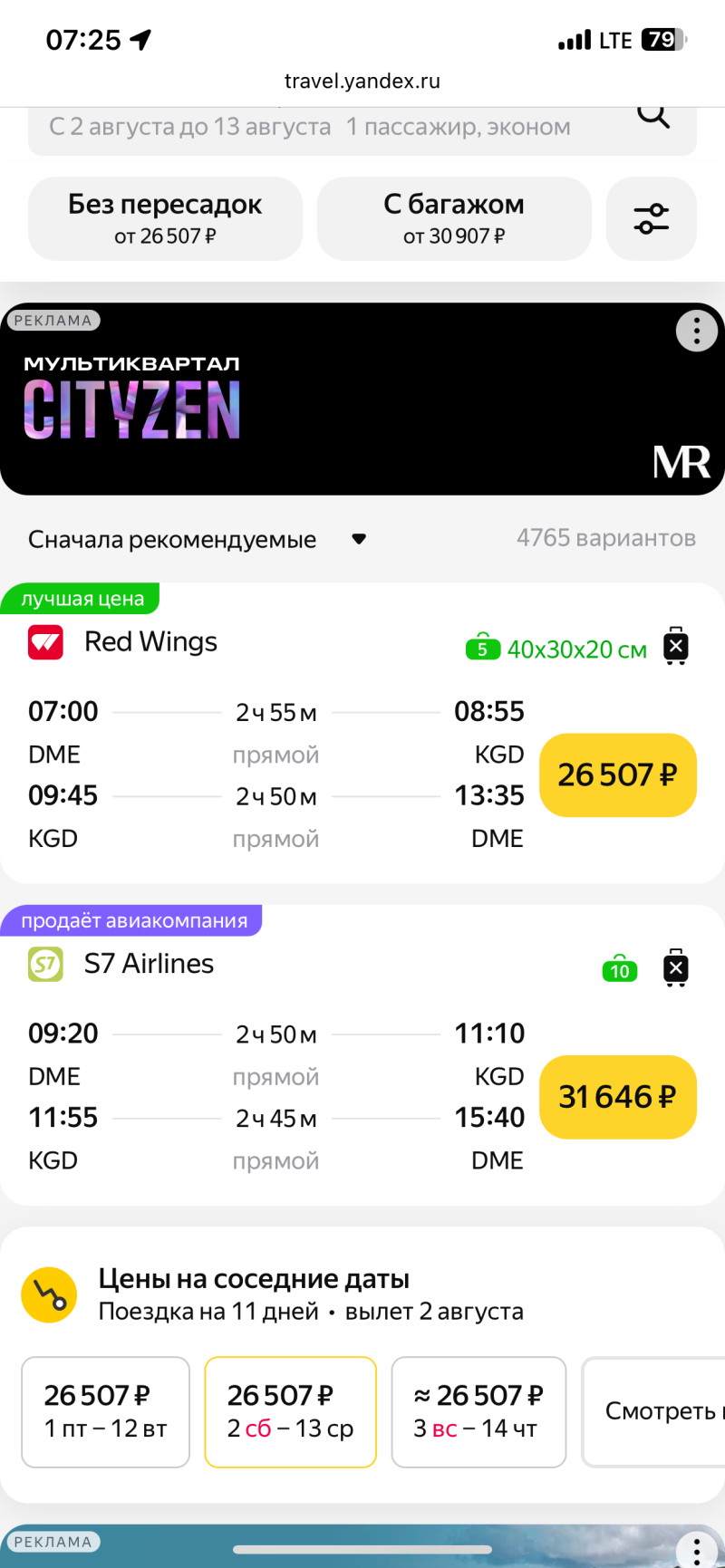The width and height of the screenshot is (725, 1568).
Task: Apply the Без пересадок filter chip
Action: (165, 218)
